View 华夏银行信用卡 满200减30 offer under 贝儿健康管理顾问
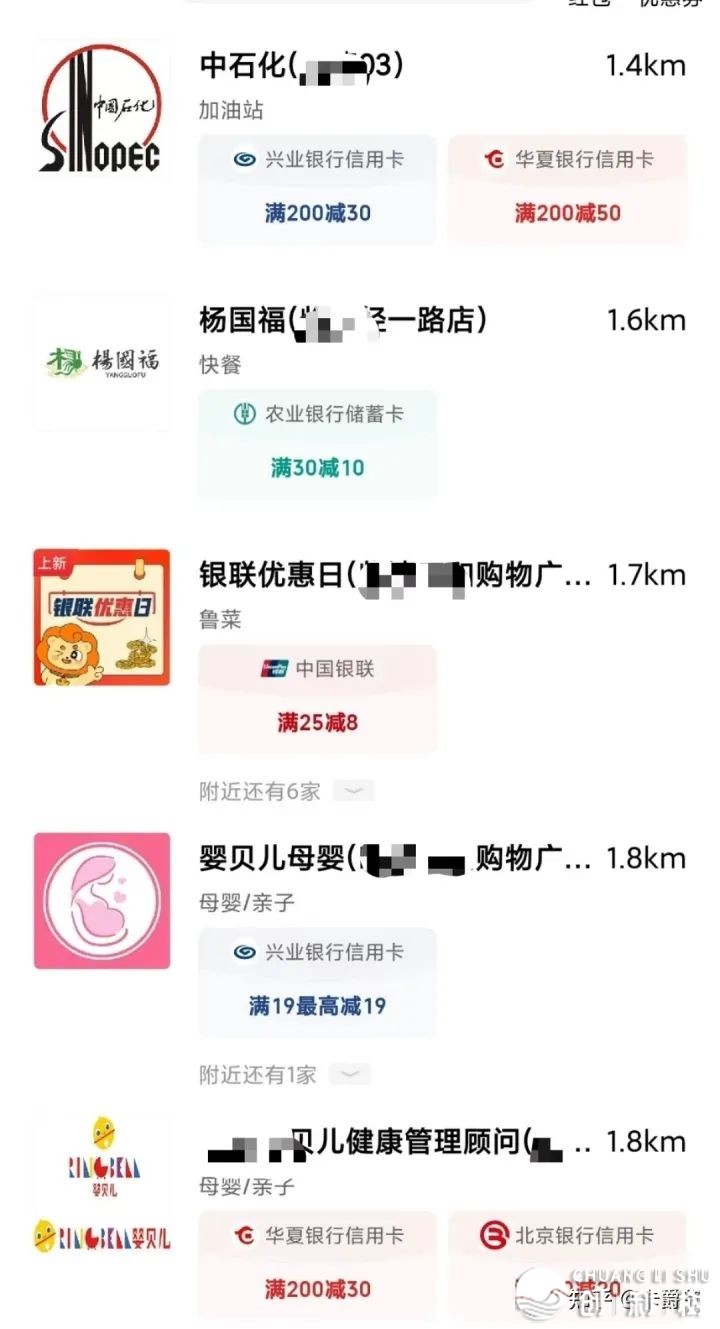This screenshot has height=1329, width=720. pyautogui.click(x=317, y=1264)
